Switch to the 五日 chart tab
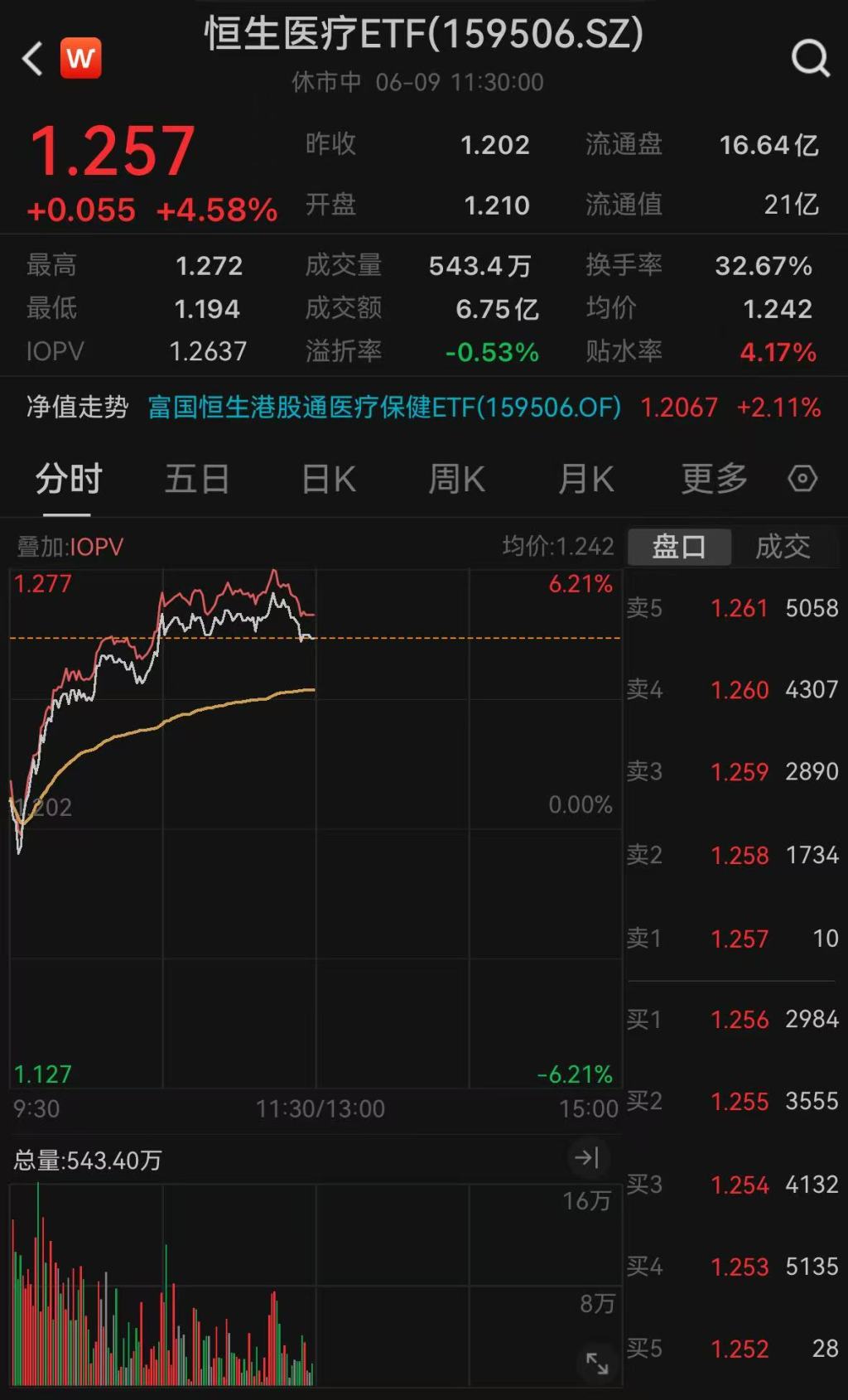The image size is (848, 1400). point(197,479)
